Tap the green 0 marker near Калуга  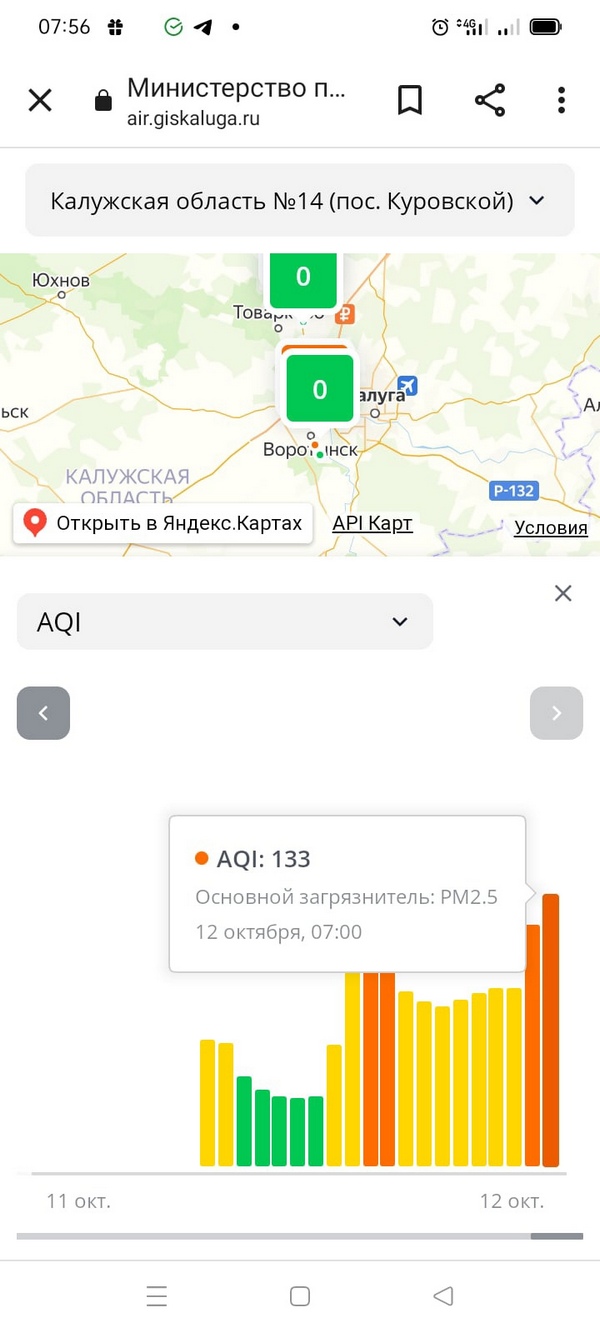[320, 388]
